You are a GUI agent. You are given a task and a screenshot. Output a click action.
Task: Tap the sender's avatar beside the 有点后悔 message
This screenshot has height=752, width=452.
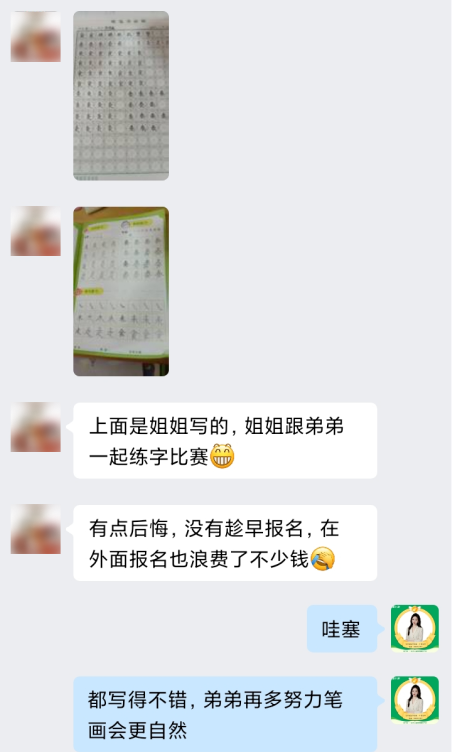point(36,529)
